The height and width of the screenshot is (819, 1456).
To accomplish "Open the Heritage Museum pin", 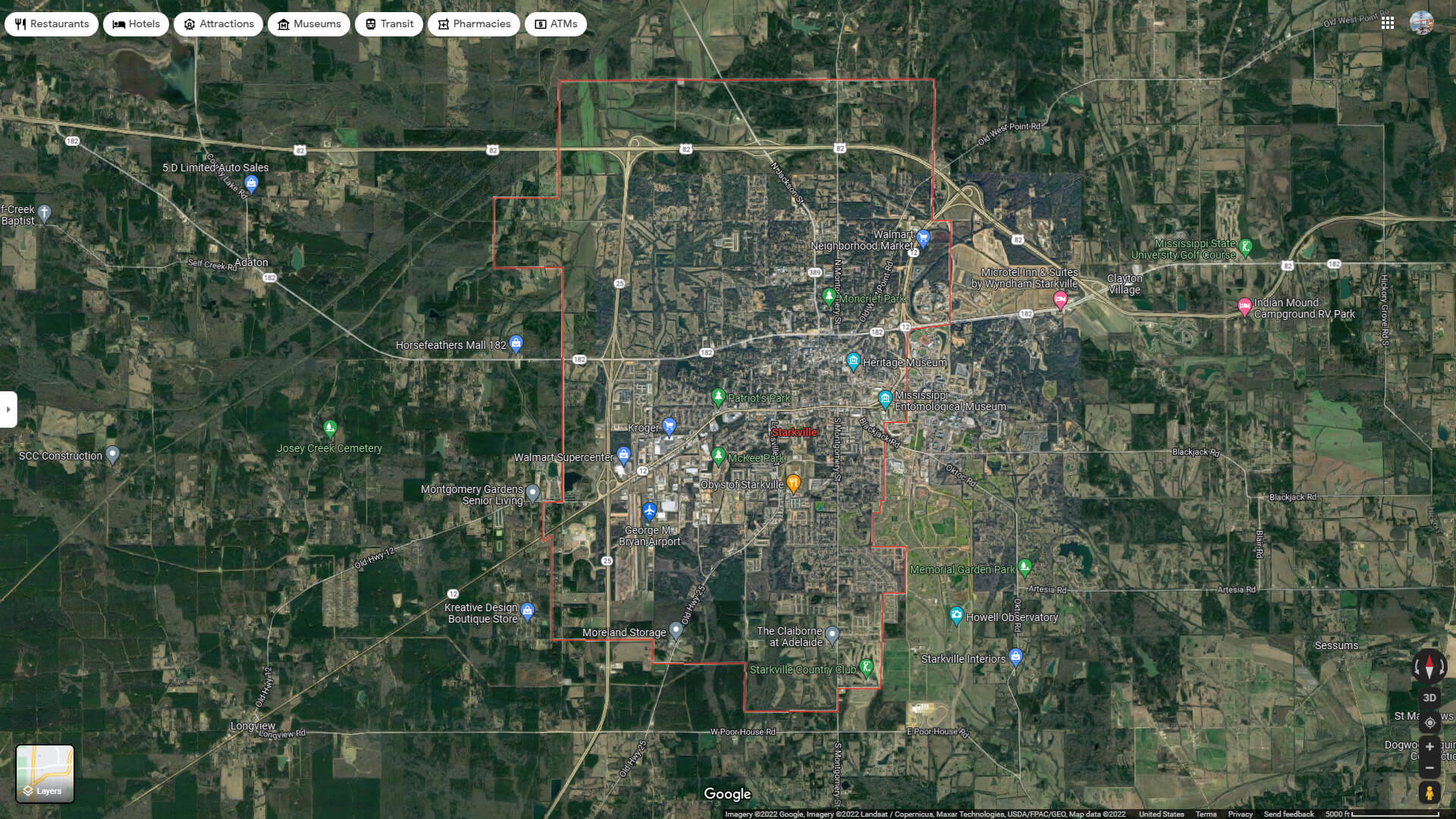I will point(853,361).
